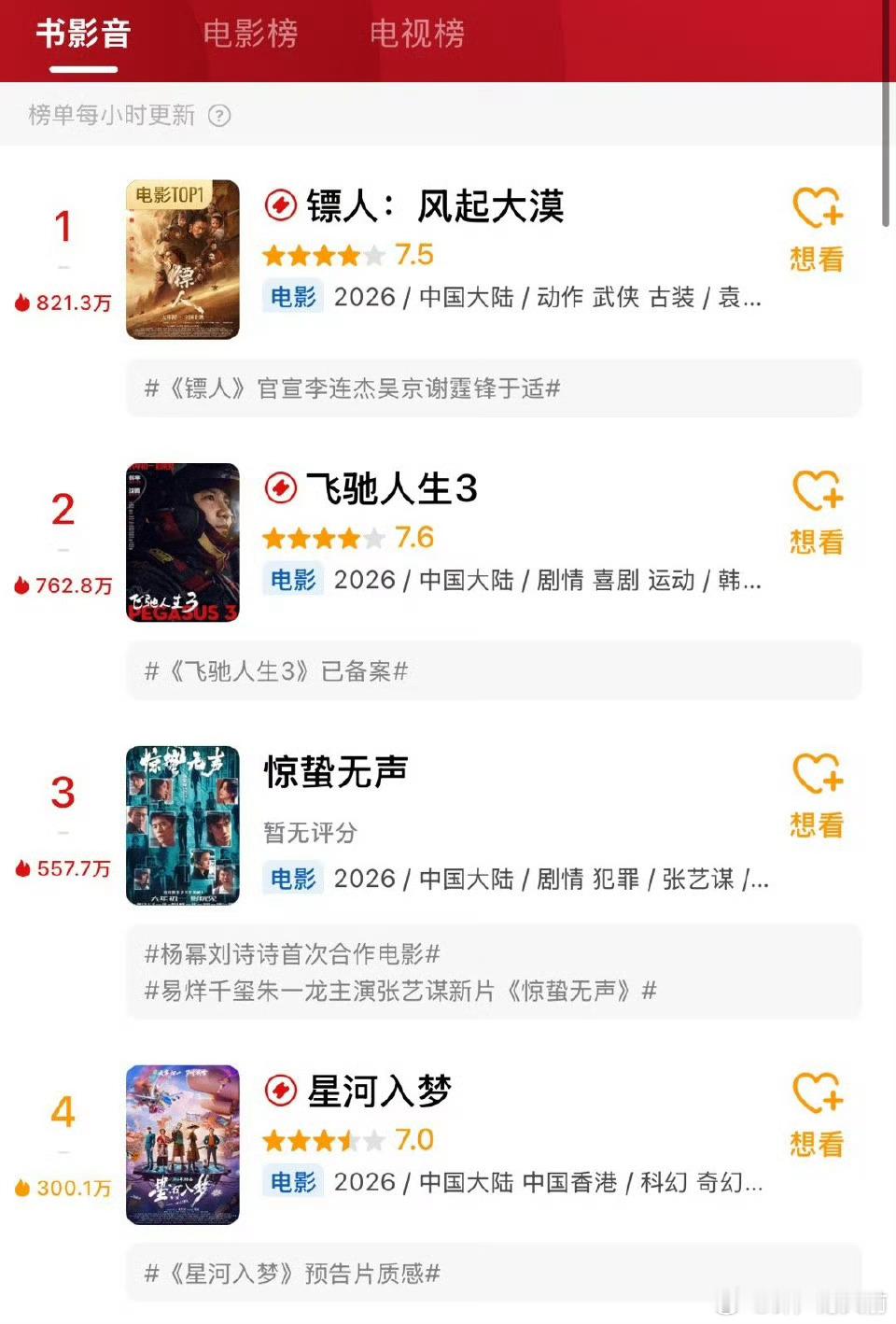The width and height of the screenshot is (896, 1324).
Task: Click the heart-plus icon for 惊蛰无声
Action: [816, 776]
